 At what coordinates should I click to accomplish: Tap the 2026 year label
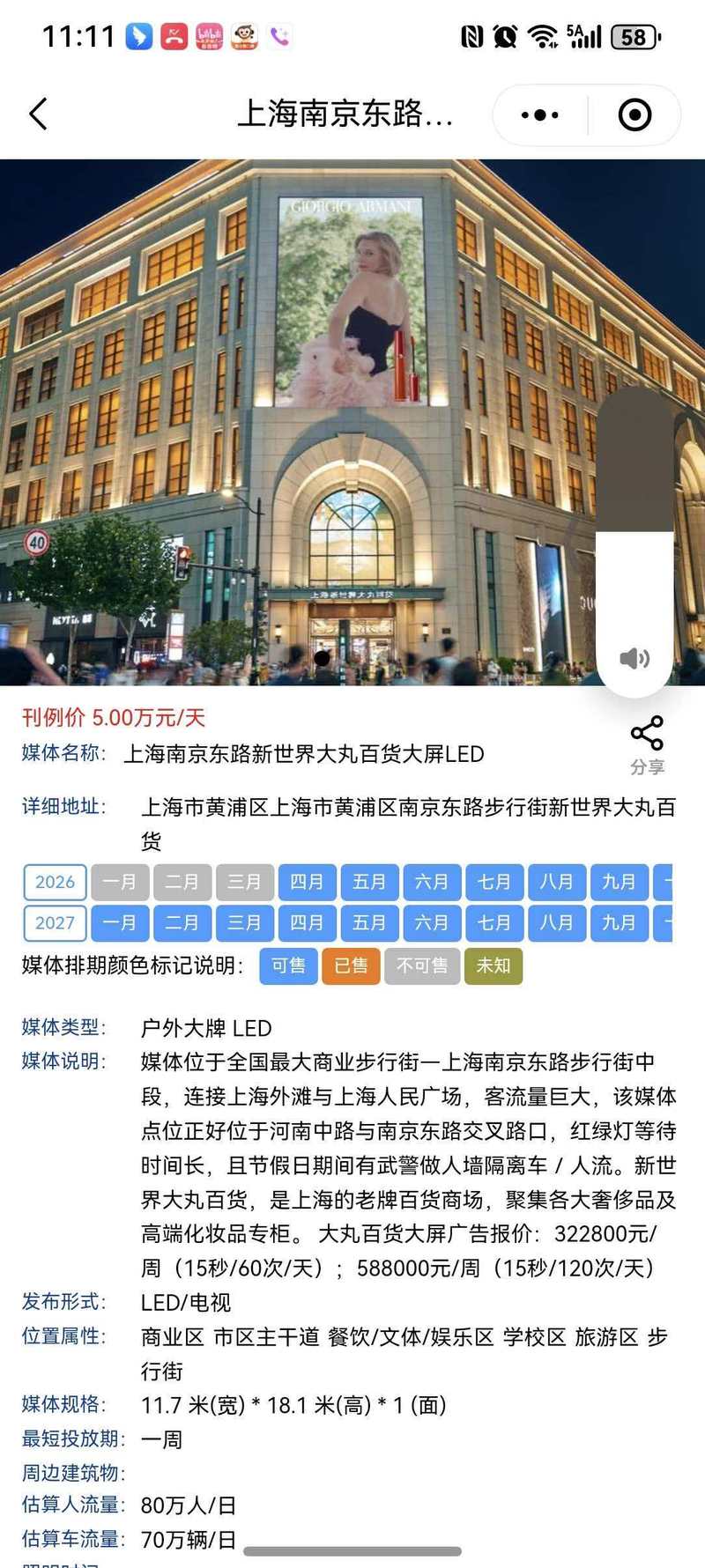point(55,882)
